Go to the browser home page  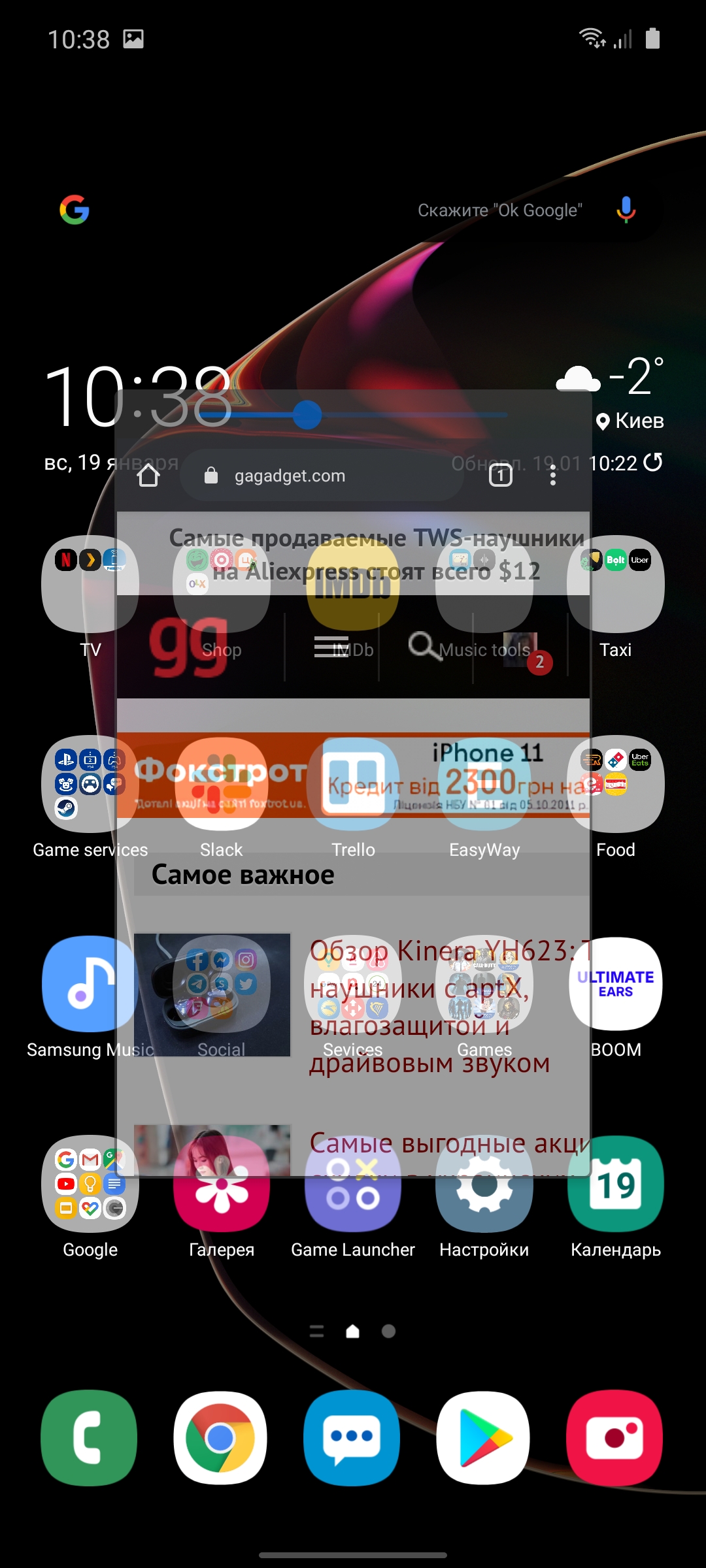tap(148, 476)
